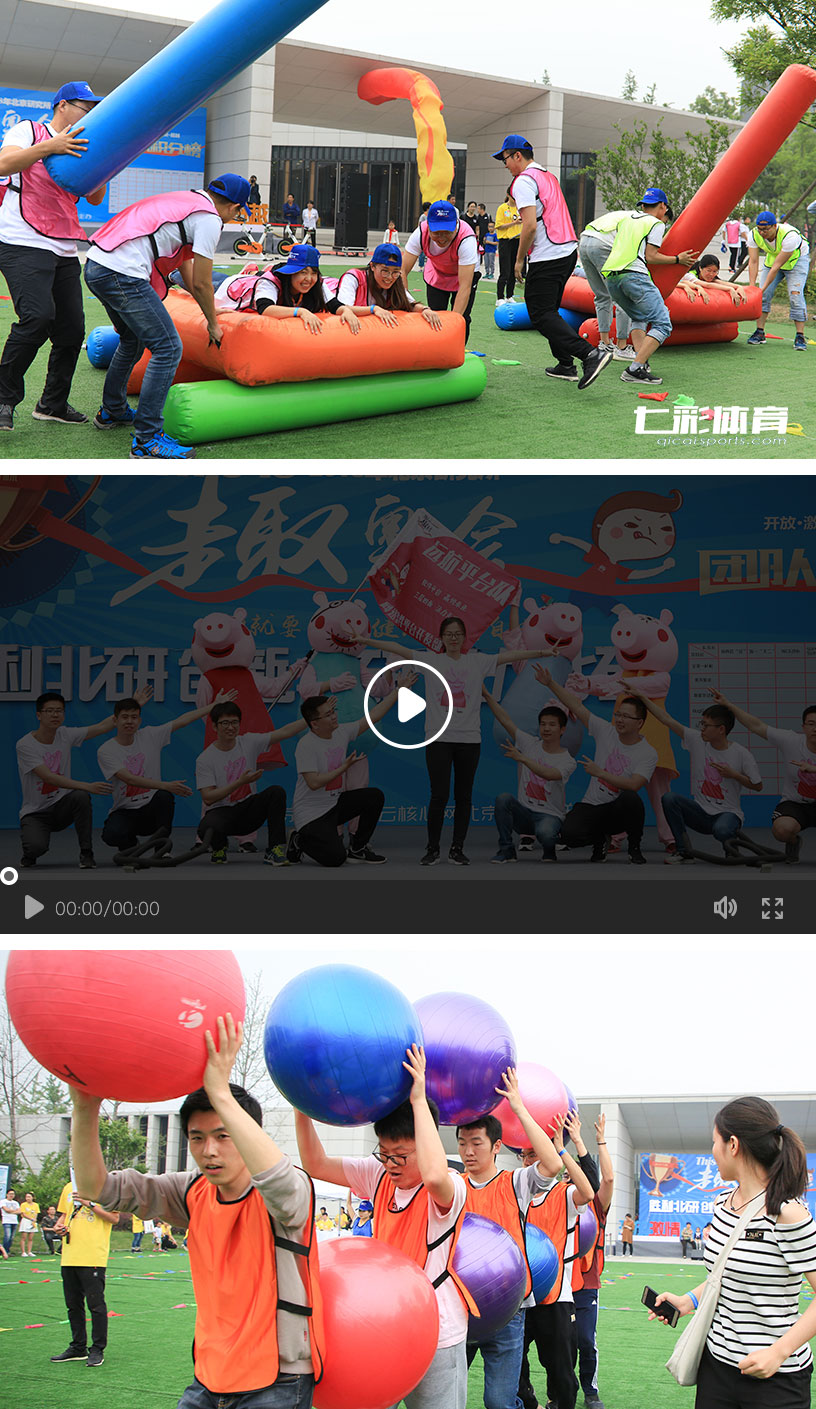The height and width of the screenshot is (1409, 816).
Task: Mute the video sound
Action: coord(725,907)
